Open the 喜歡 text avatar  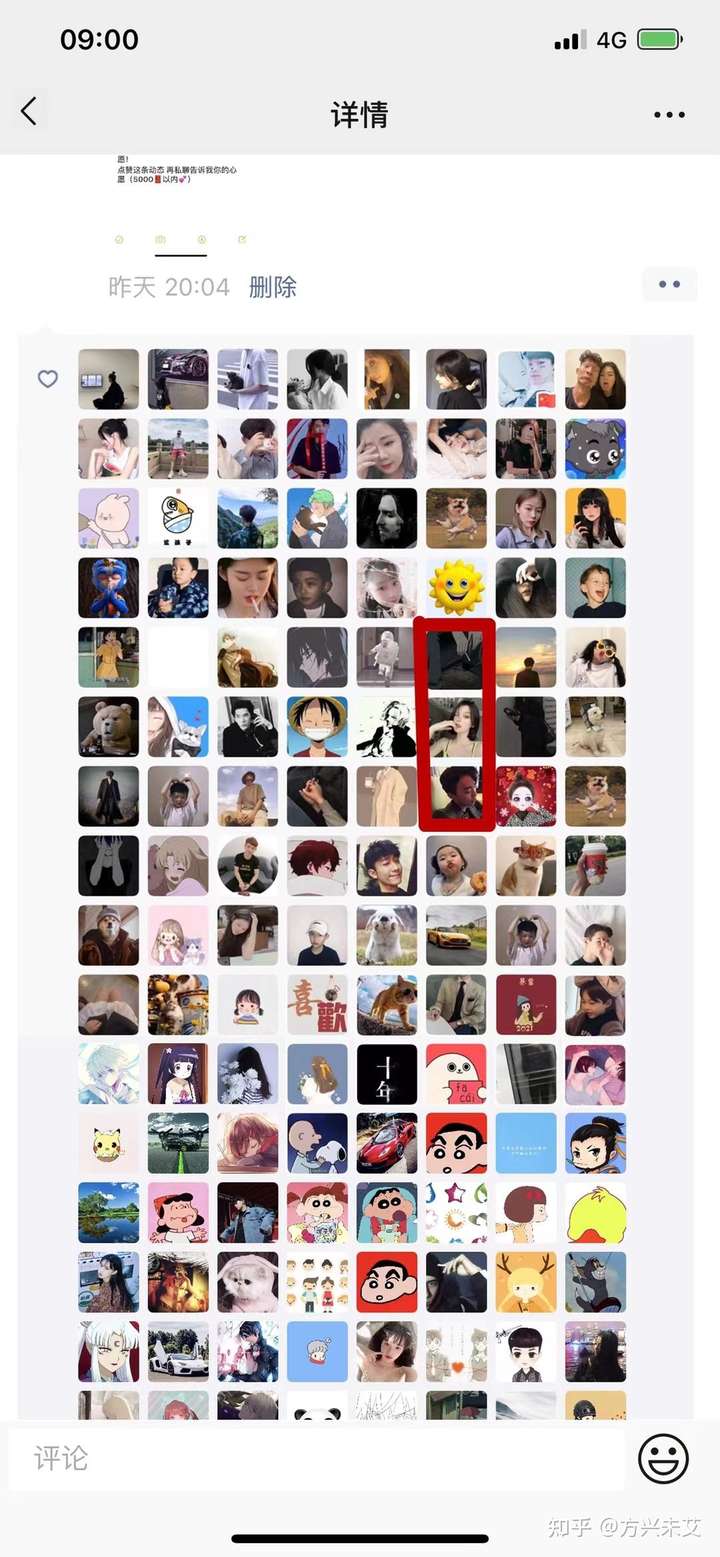click(317, 1005)
